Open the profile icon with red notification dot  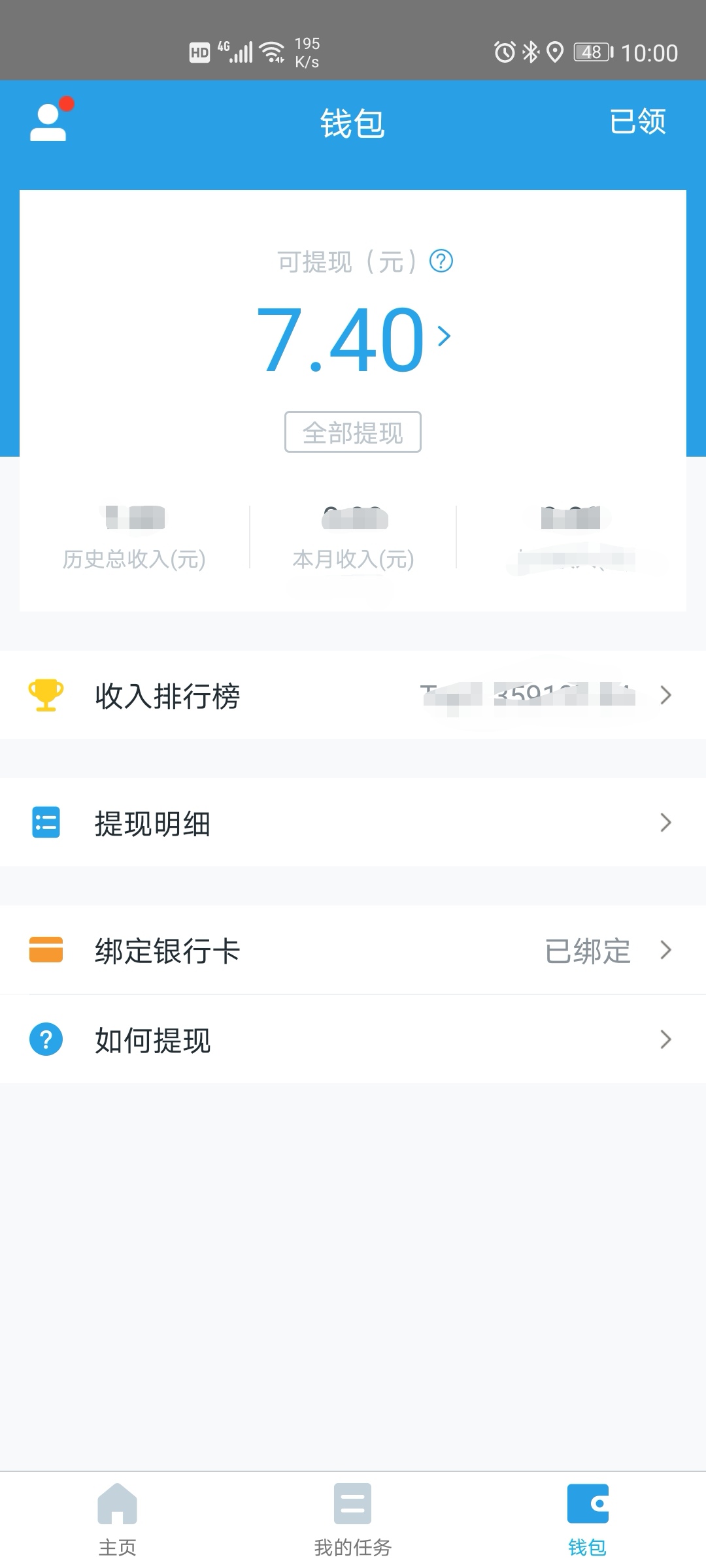pos(49,121)
